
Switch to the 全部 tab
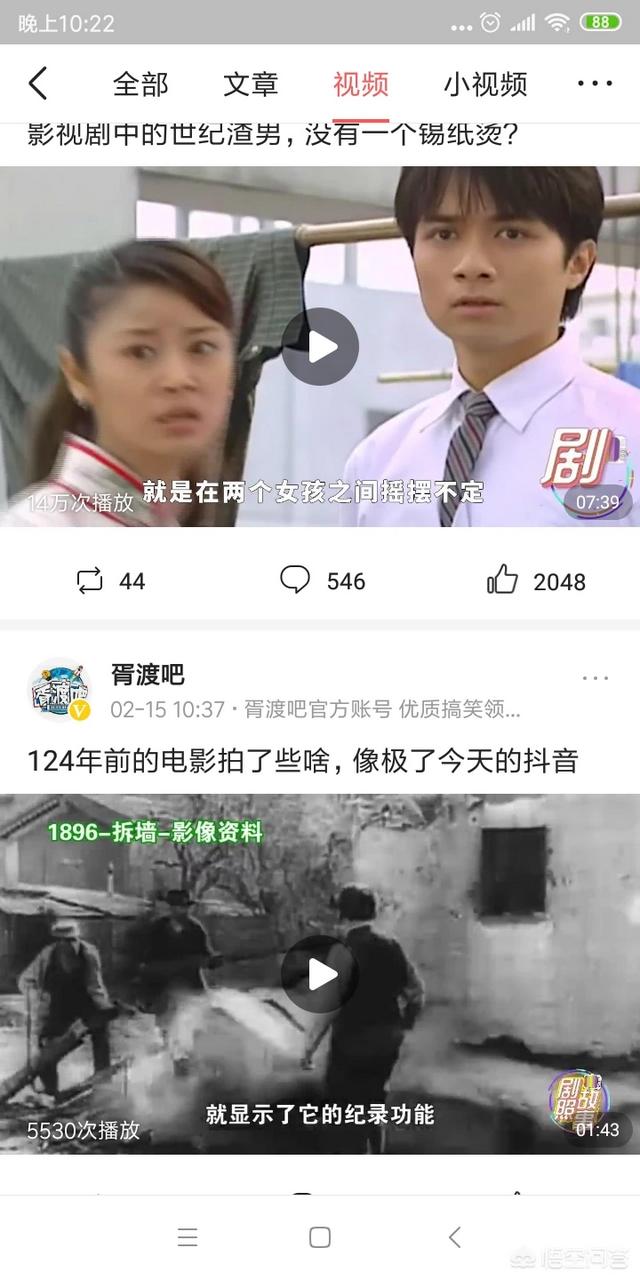click(x=141, y=85)
